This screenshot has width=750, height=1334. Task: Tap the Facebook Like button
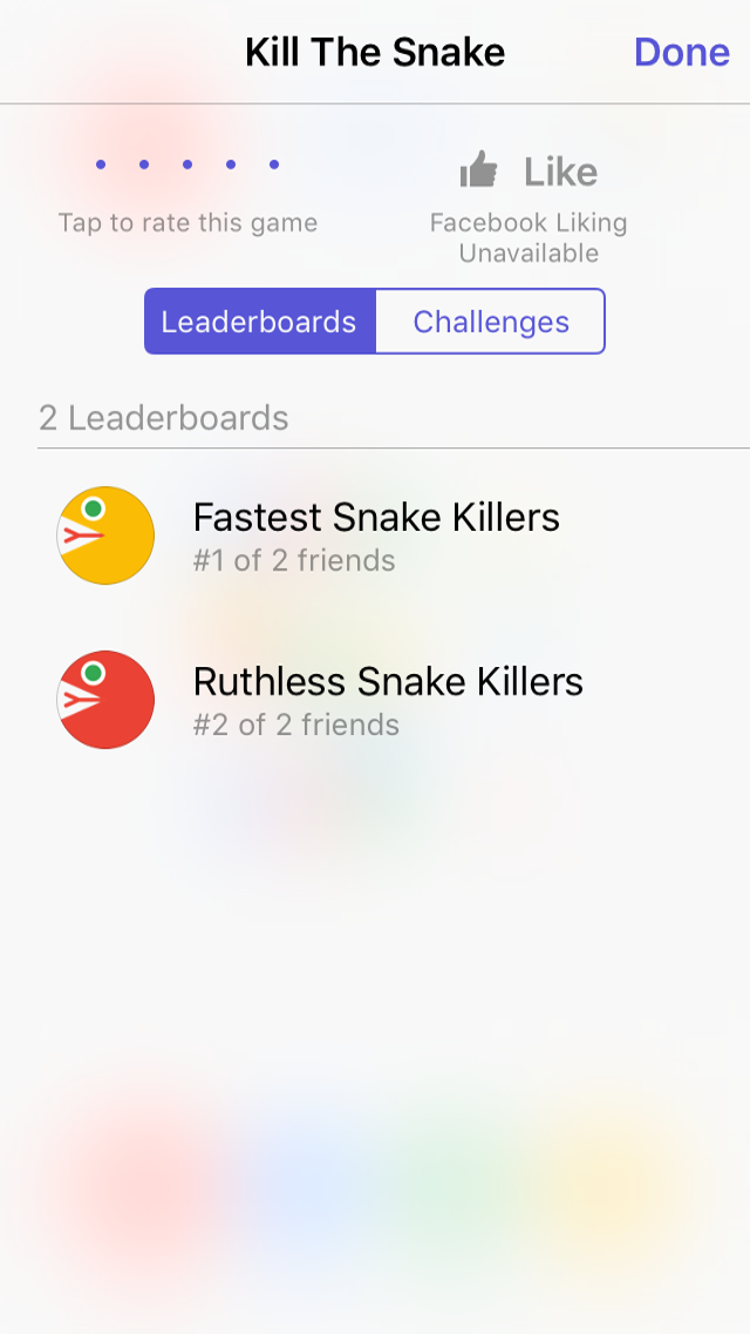528,172
